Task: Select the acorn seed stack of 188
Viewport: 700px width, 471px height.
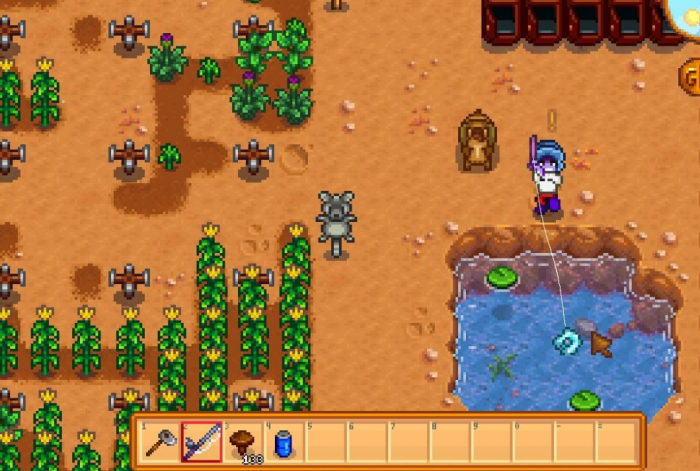Action: (x=243, y=440)
